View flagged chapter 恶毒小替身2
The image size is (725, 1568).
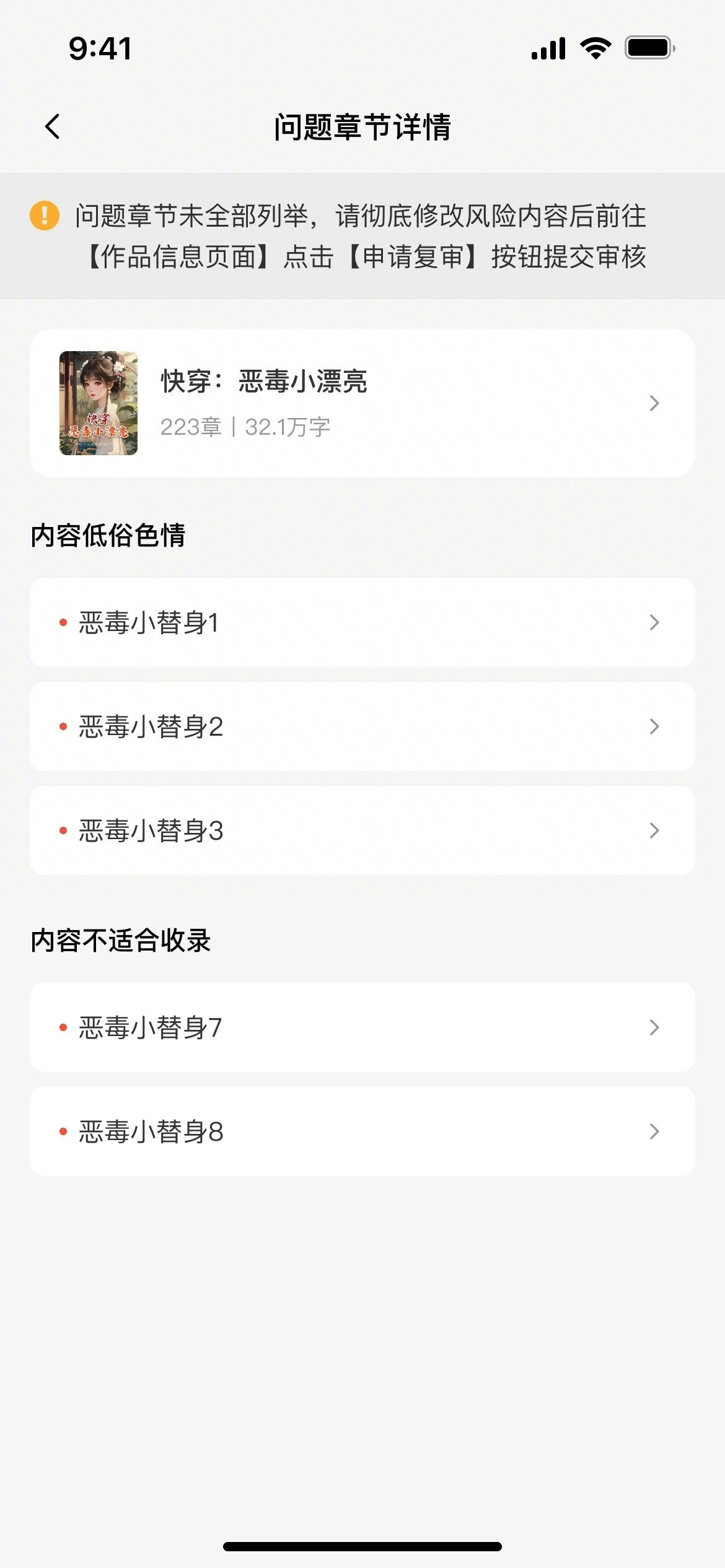click(362, 726)
